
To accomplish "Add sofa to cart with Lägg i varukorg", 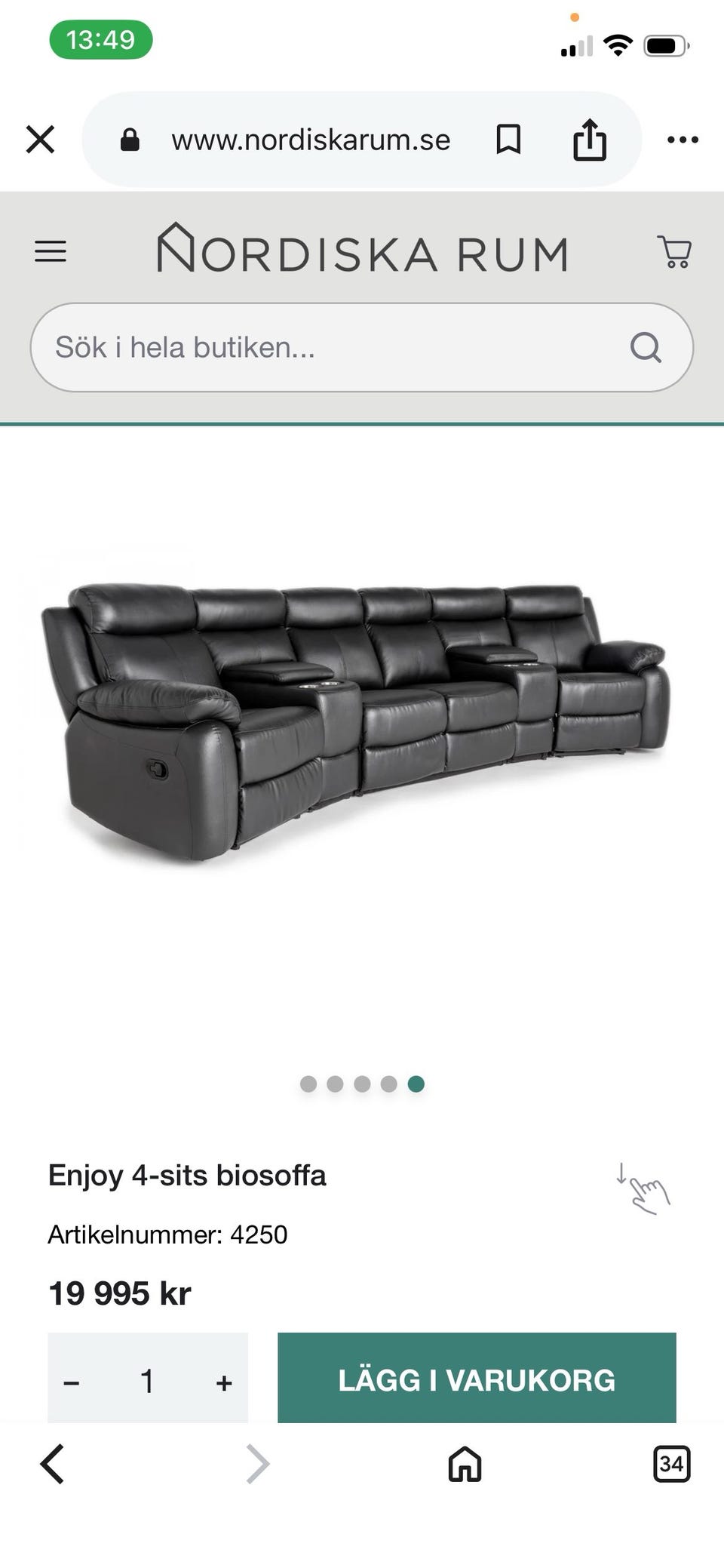I will tap(477, 1379).
